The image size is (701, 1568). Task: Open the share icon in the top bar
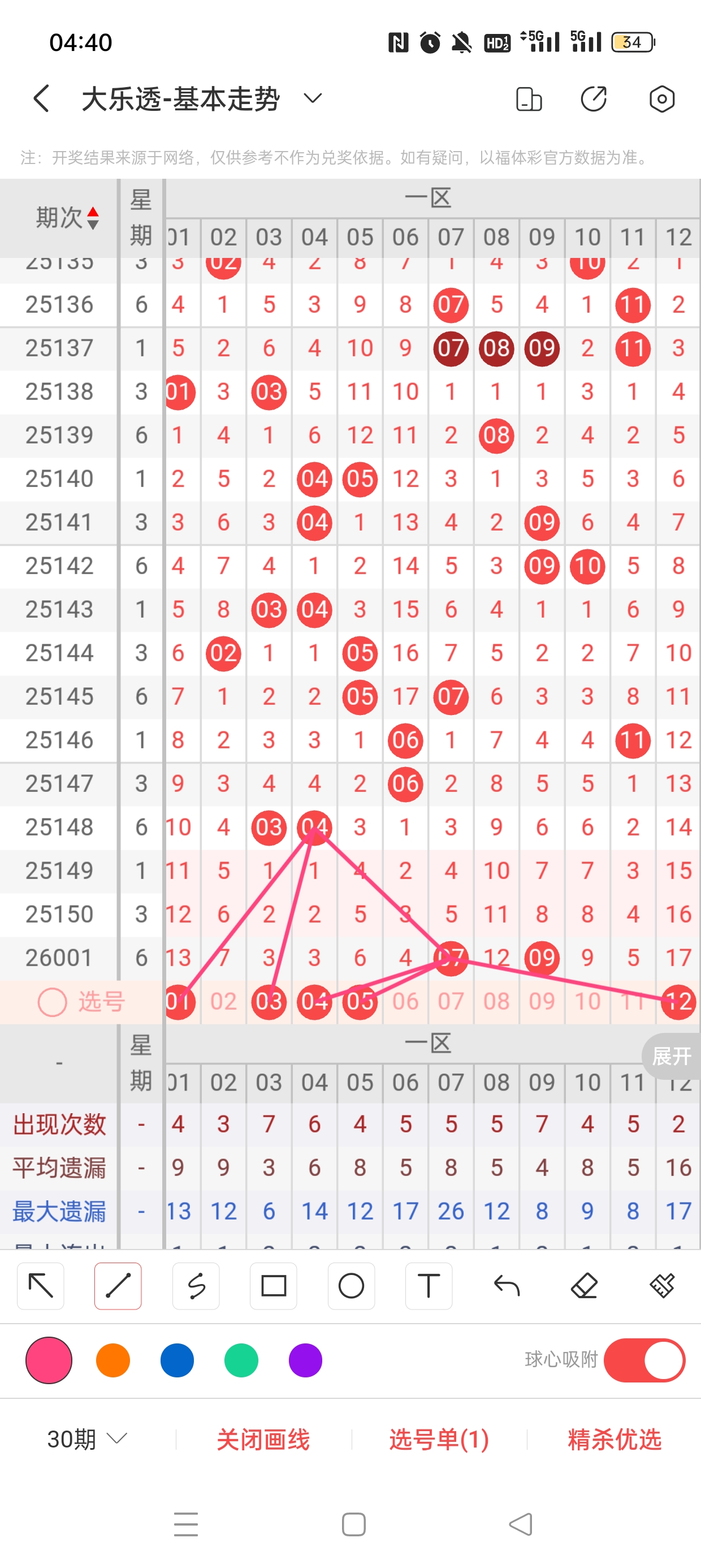tap(593, 98)
